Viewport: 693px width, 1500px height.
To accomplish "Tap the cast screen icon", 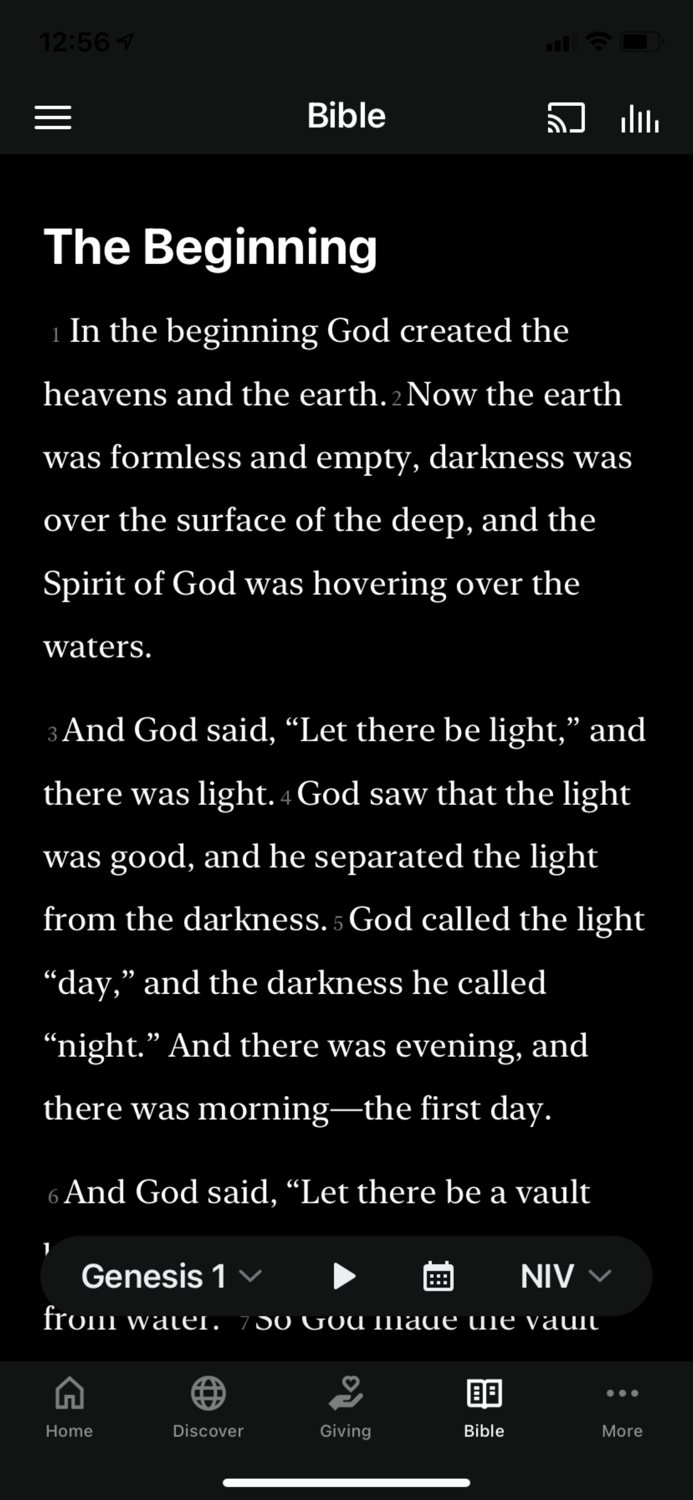I will point(565,118).
